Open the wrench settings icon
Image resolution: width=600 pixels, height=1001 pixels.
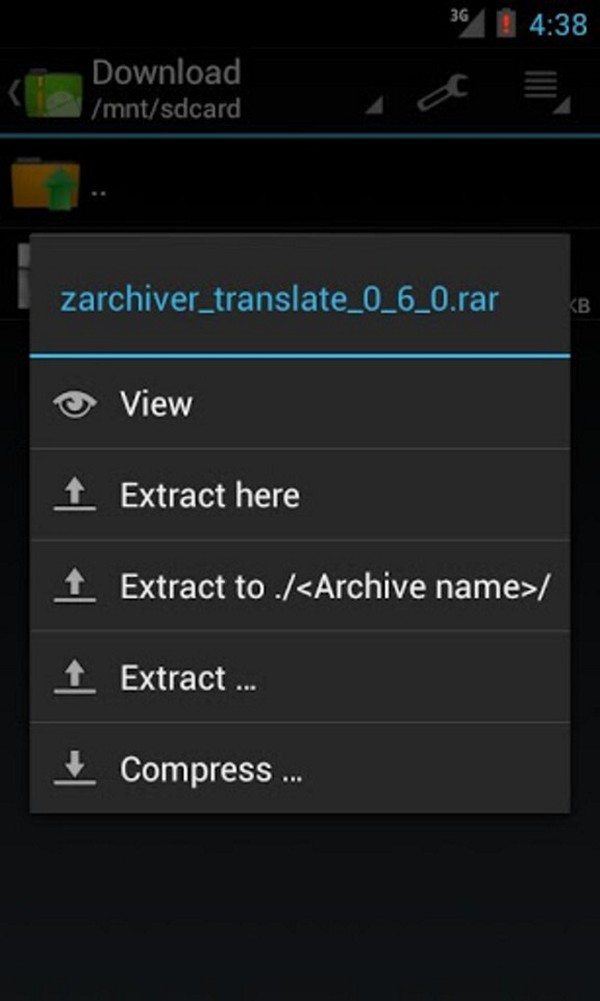click(443, 92)
